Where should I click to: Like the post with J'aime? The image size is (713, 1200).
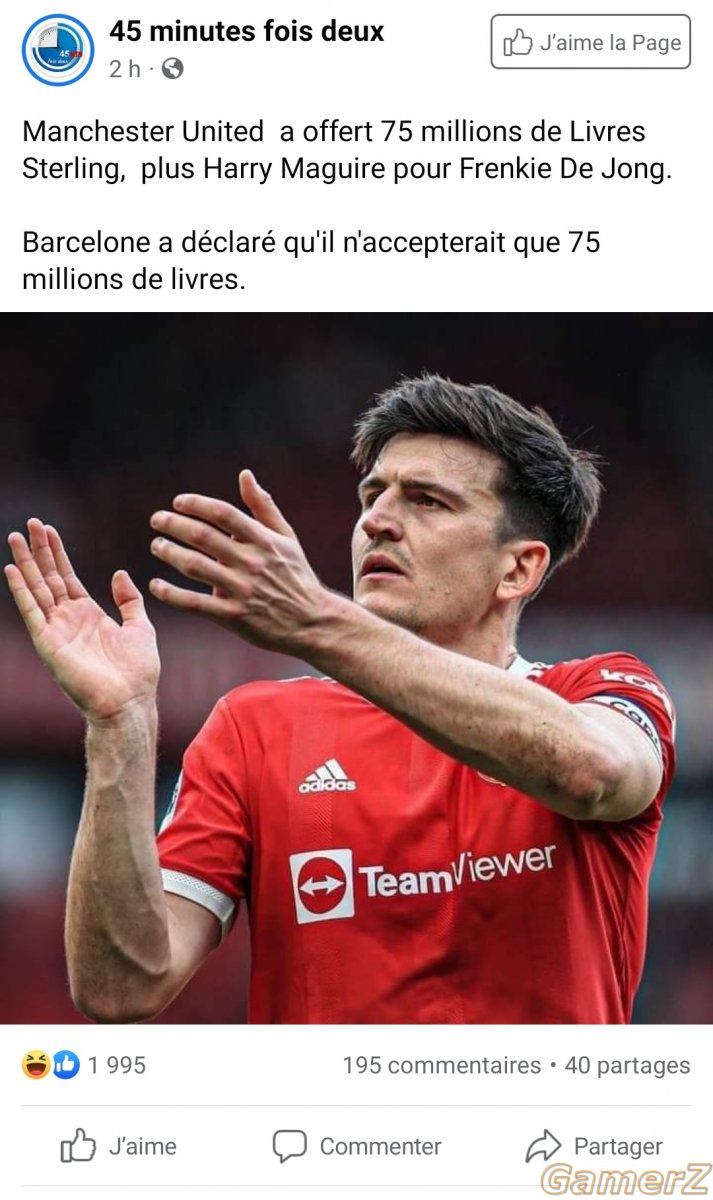(119, 1146)
